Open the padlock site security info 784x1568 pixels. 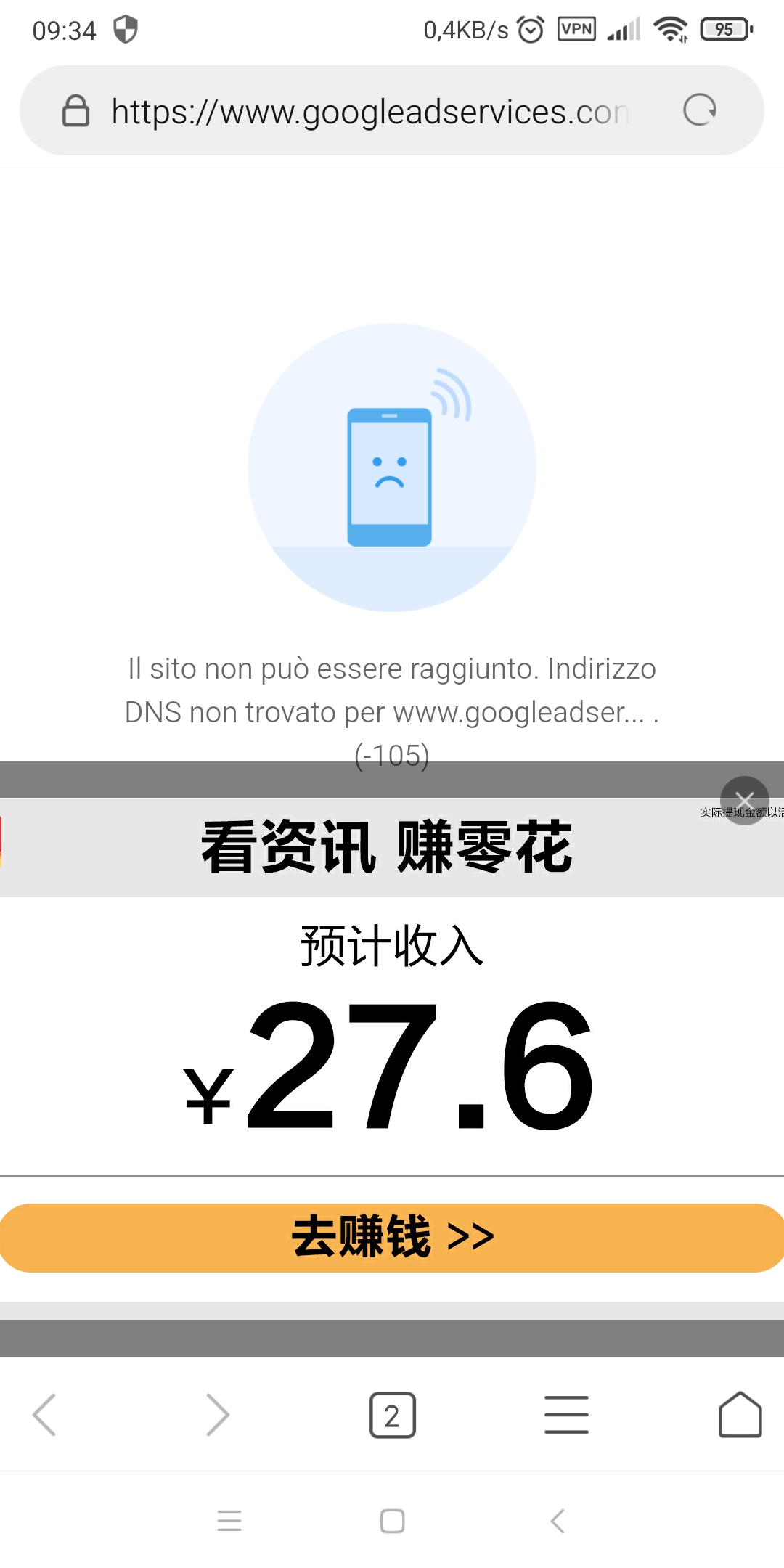75,111
